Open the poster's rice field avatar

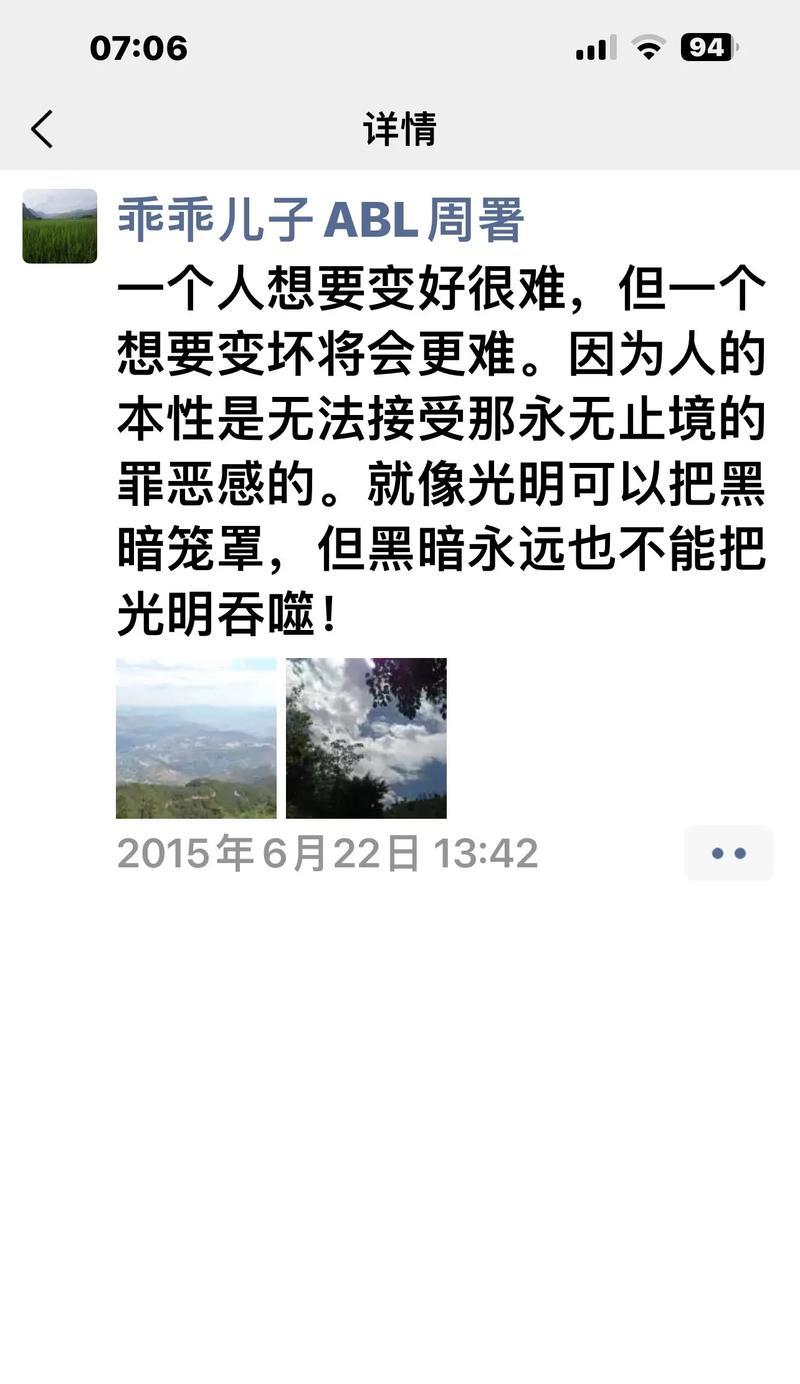pyautogui.click(x=60, y=226)
